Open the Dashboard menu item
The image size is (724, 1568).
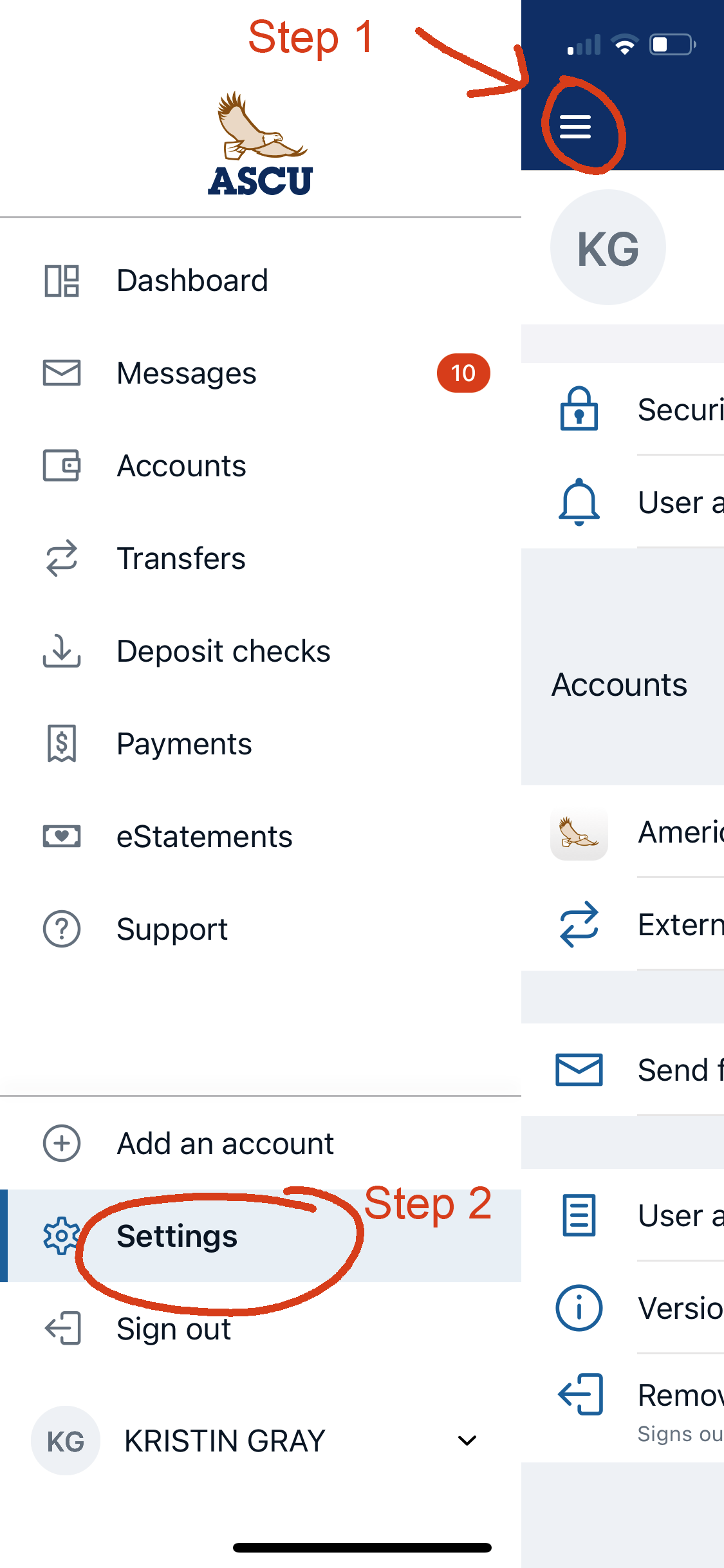point(261,281)
